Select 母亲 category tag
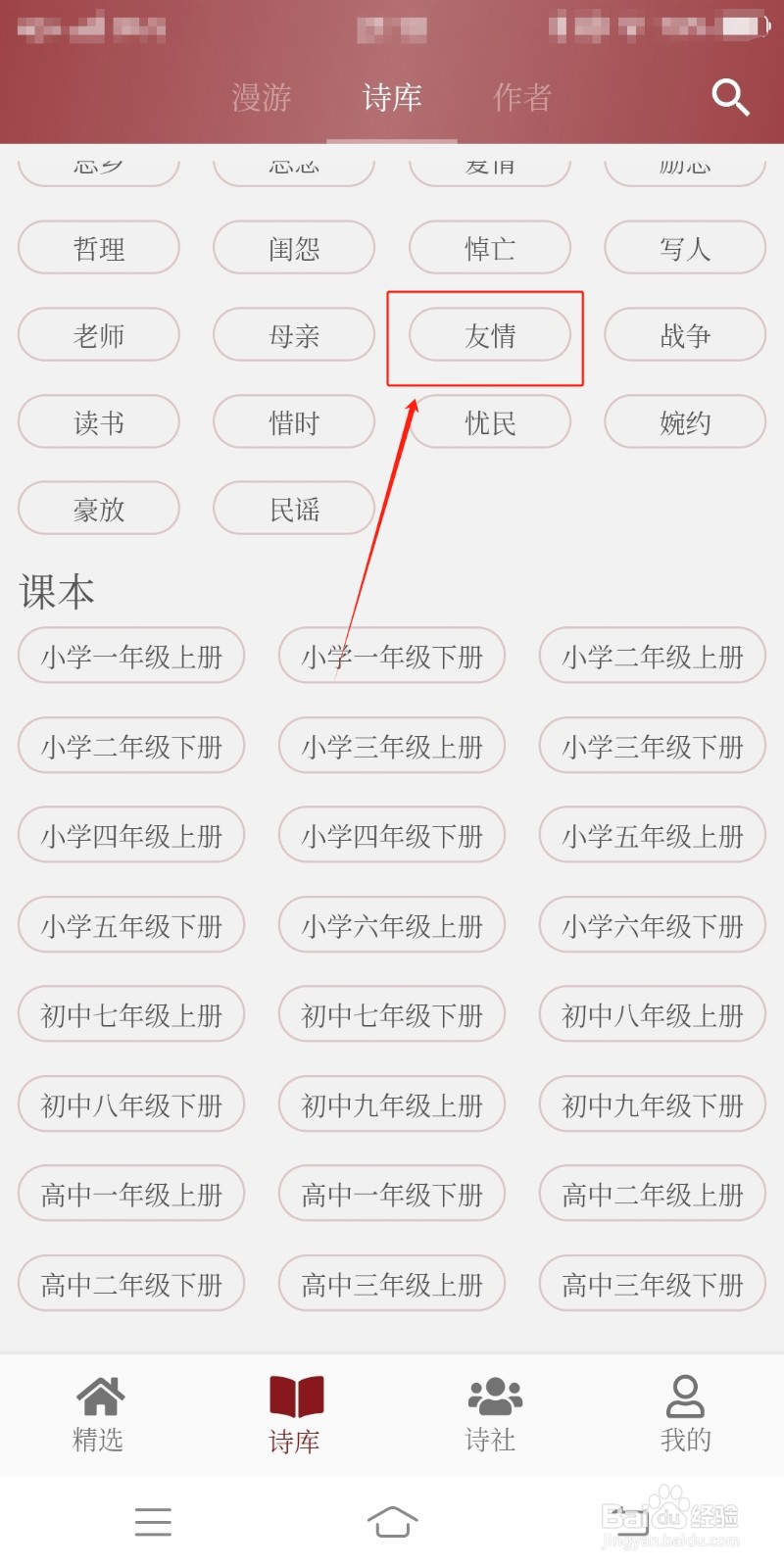The width and height of the screenshot is (784, 1568). coord(293,335)
